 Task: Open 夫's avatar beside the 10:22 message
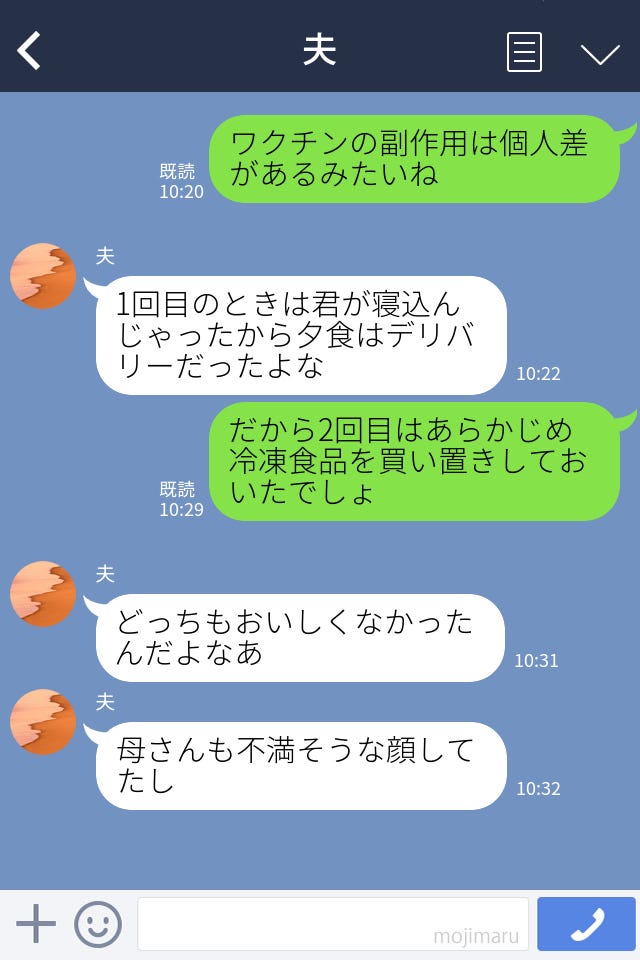(43, 275)
